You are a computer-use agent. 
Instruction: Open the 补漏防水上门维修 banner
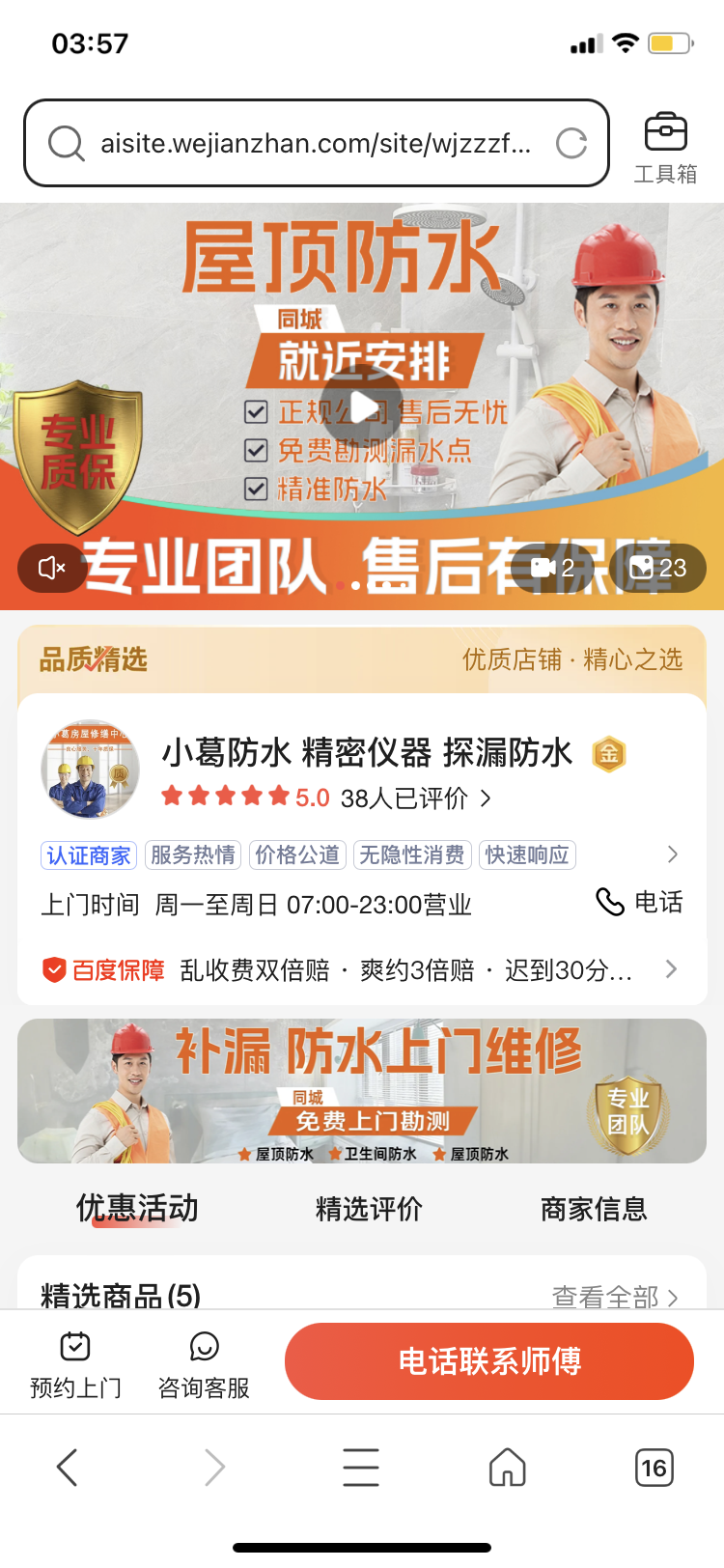[362, 1091]
